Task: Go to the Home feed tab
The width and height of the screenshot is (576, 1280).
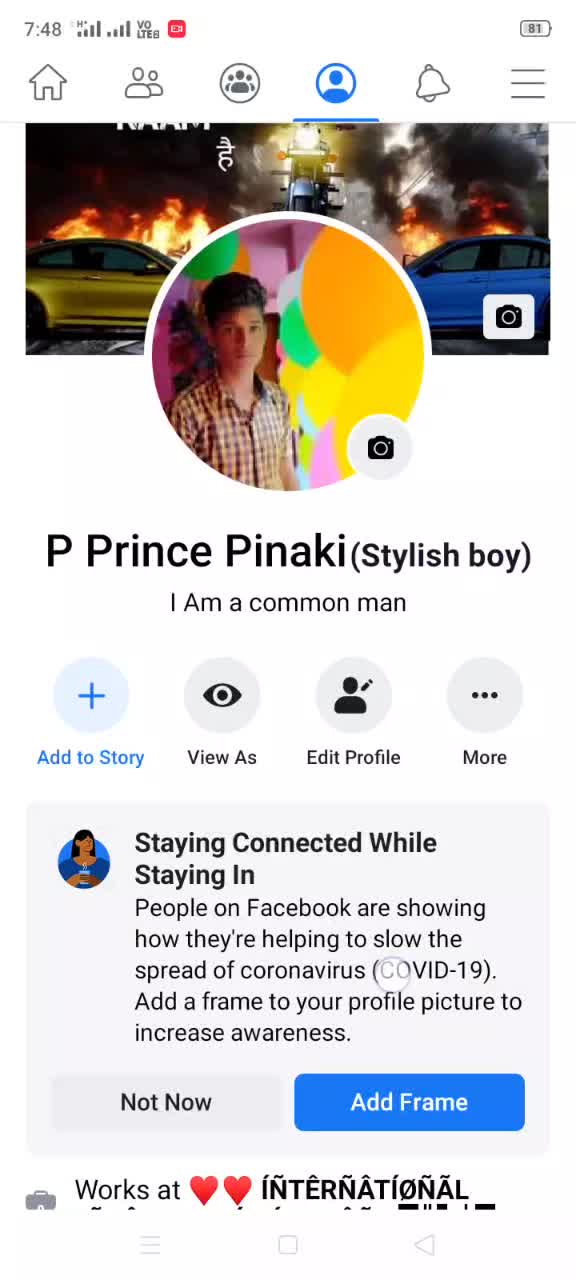Action: 48,83
